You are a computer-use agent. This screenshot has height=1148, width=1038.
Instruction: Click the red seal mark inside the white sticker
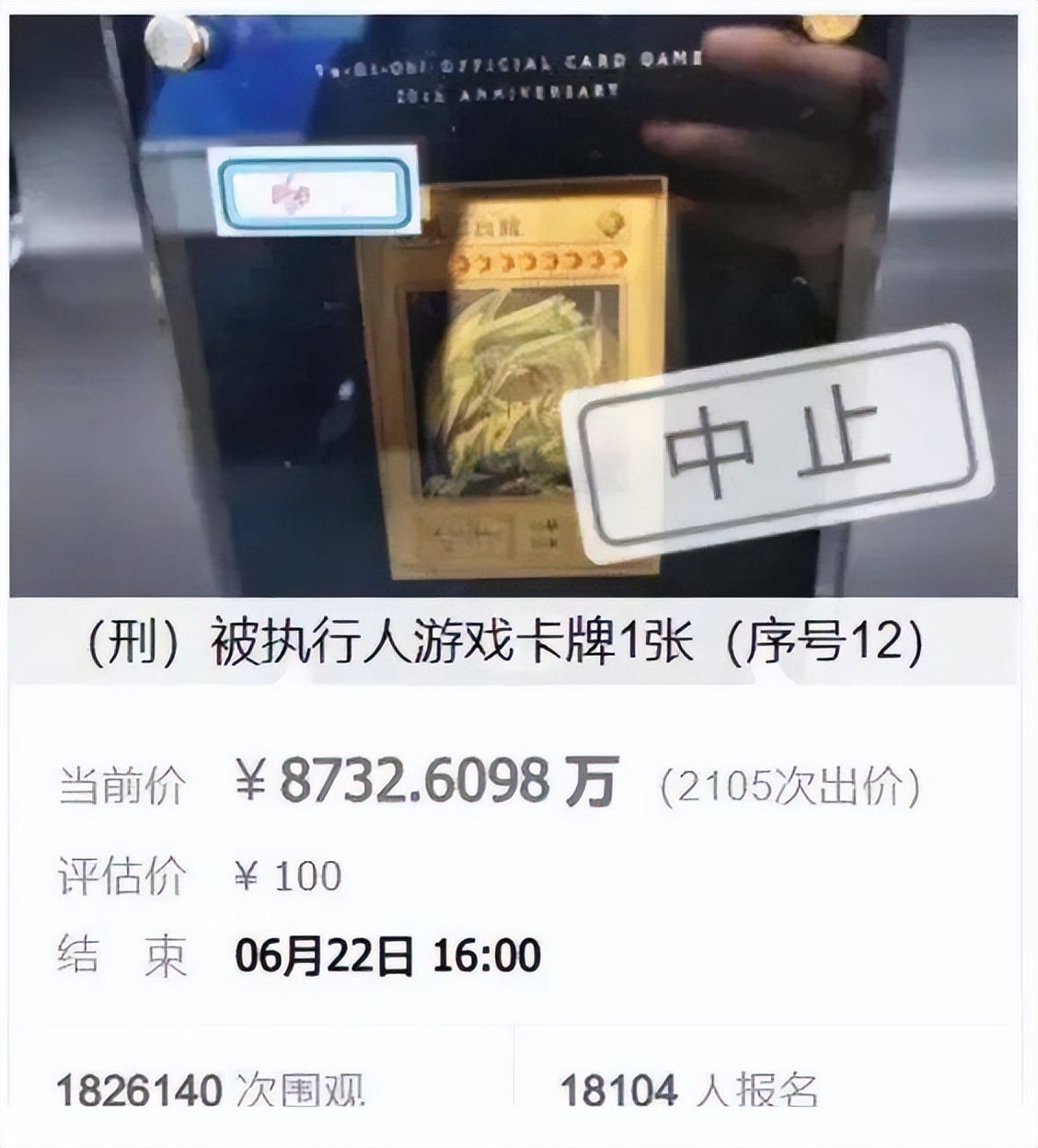(290, 193)
